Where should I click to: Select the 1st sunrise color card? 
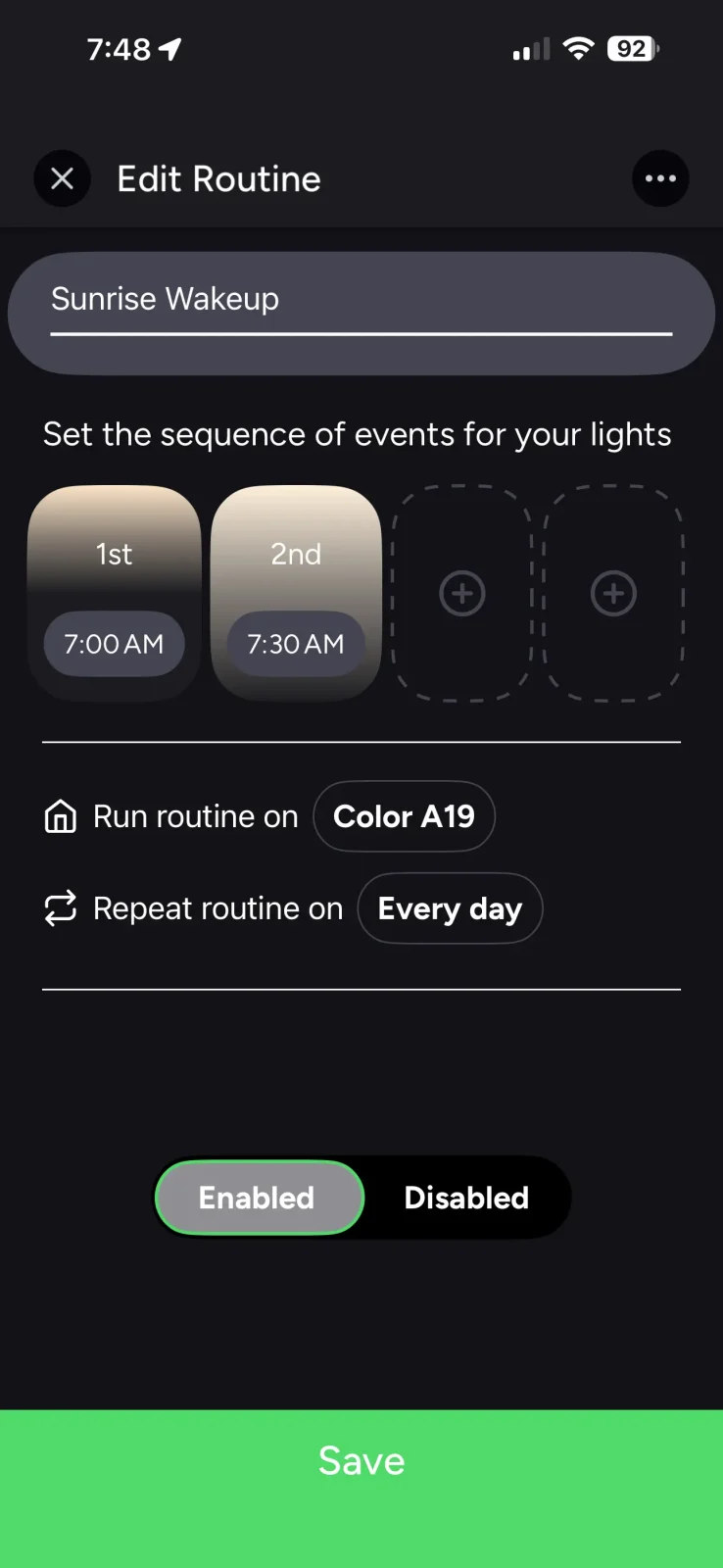click(x=114, y=554)
